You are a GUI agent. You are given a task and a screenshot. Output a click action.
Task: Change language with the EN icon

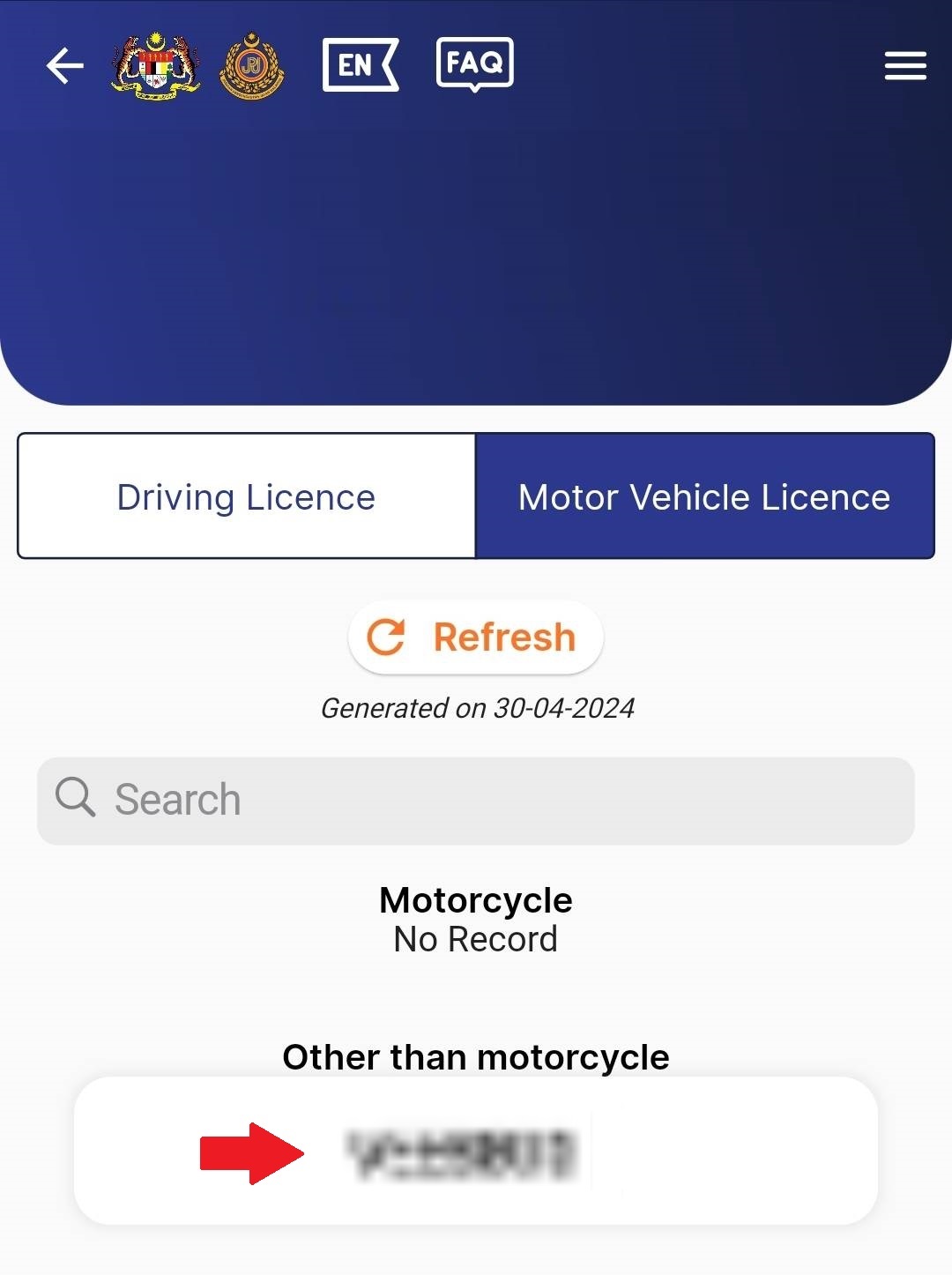click(x=360, y=64)
